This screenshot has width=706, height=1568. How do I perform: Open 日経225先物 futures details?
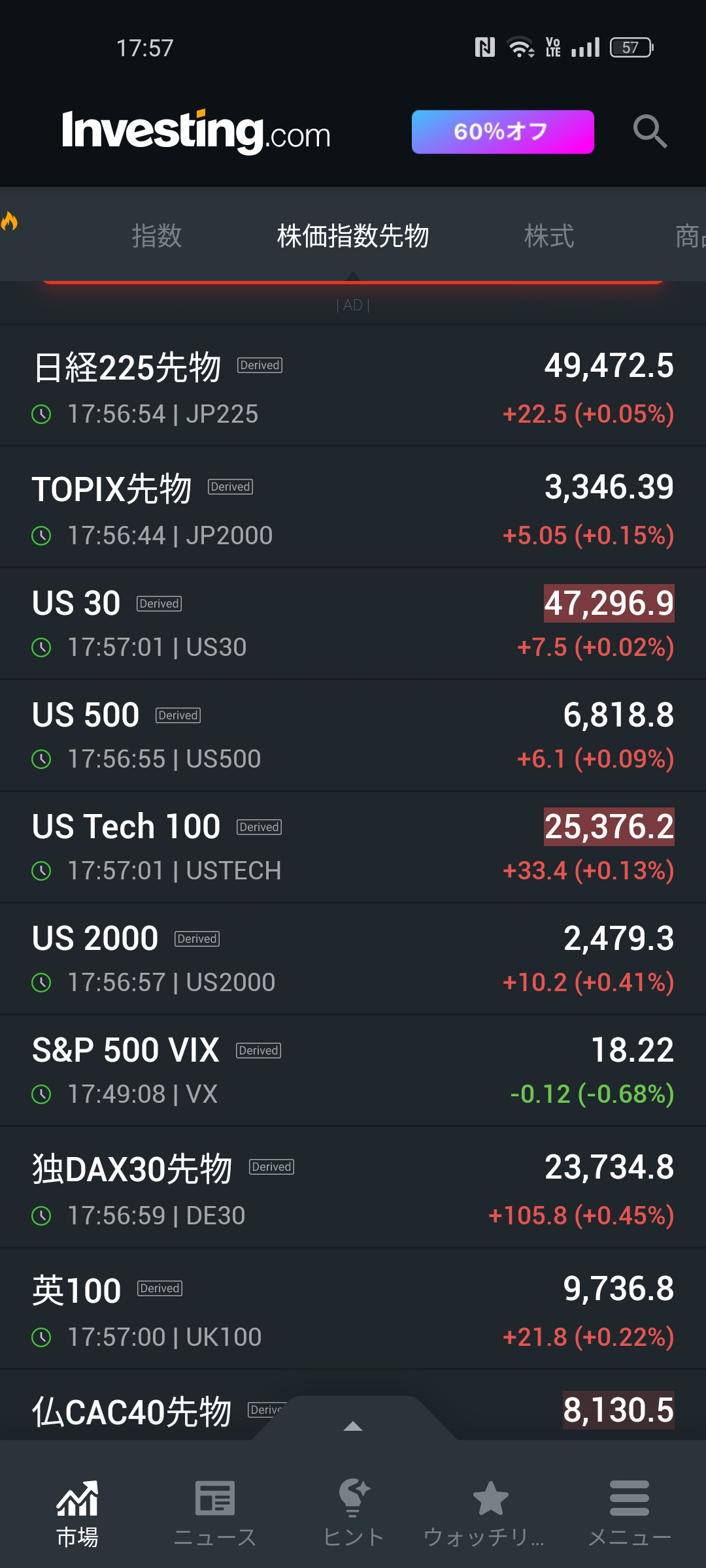click(x=353, y=387)
